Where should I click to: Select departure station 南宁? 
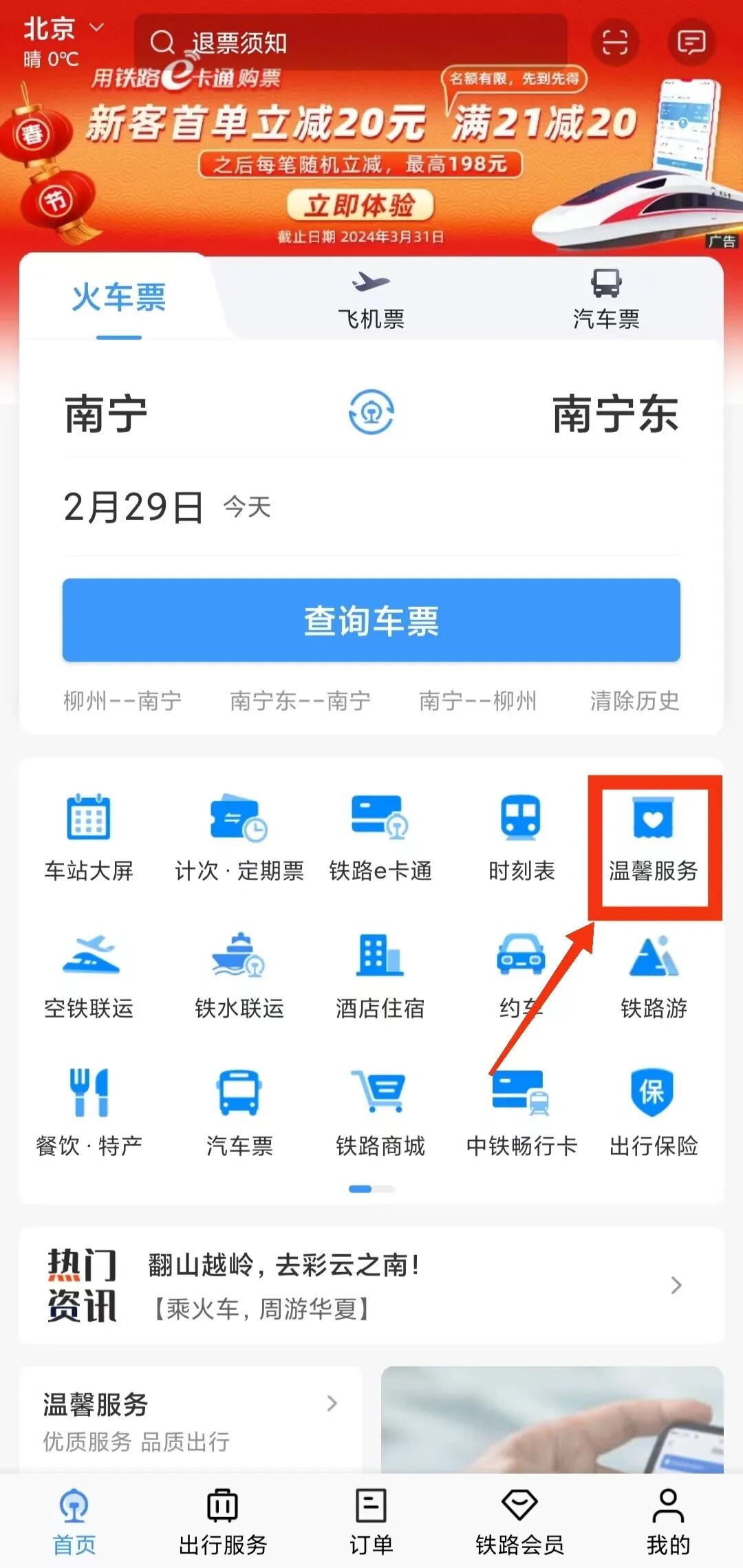[106, 414]
